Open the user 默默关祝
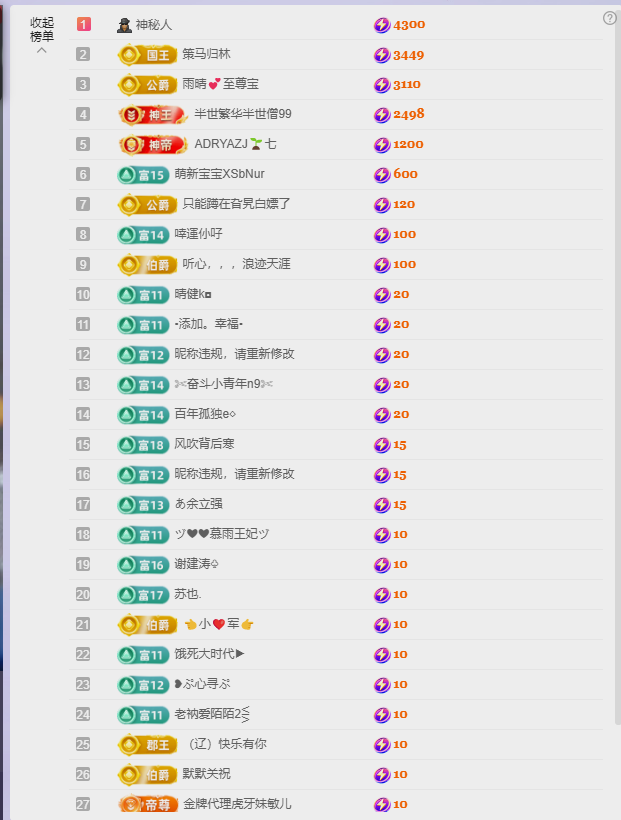 tap(206, 774)
